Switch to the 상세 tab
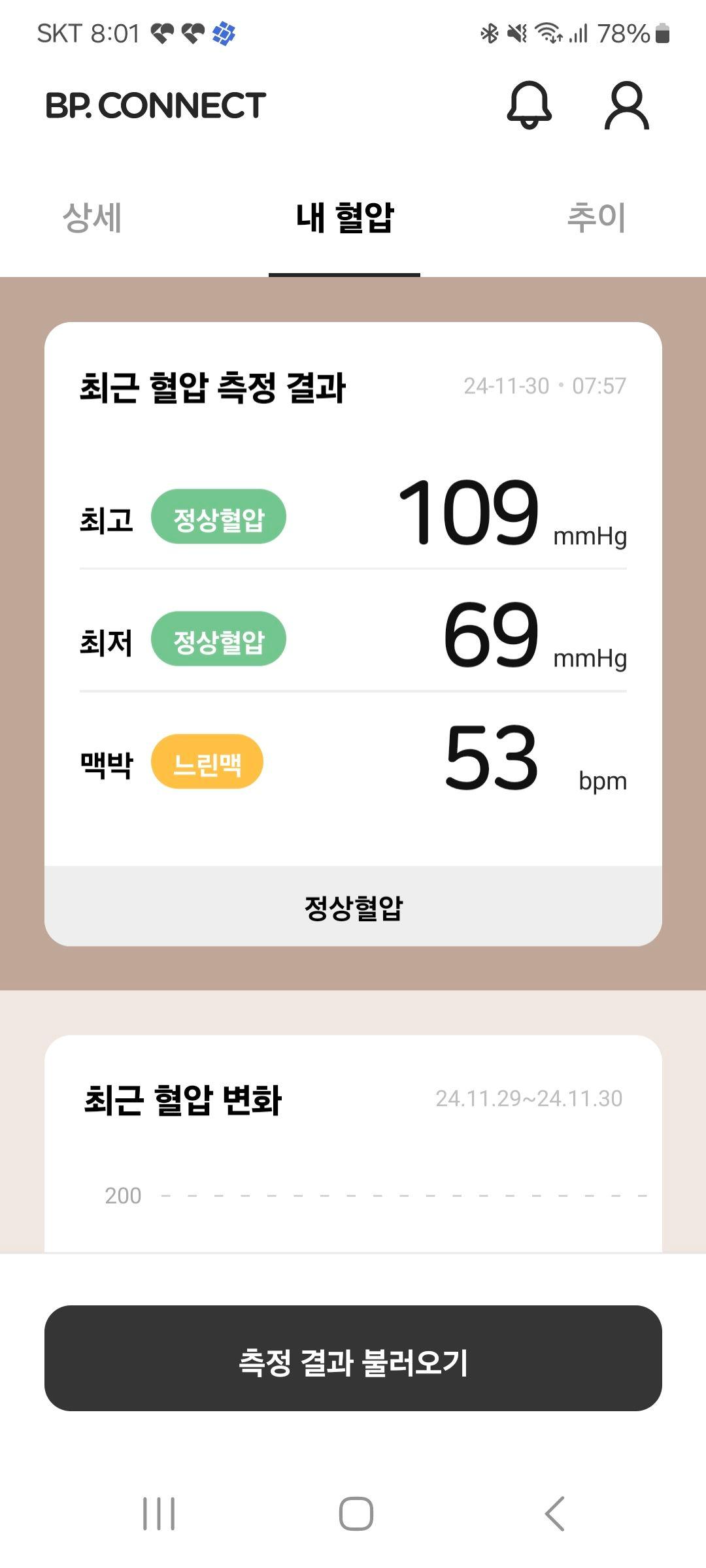 [x=92, y=218]
